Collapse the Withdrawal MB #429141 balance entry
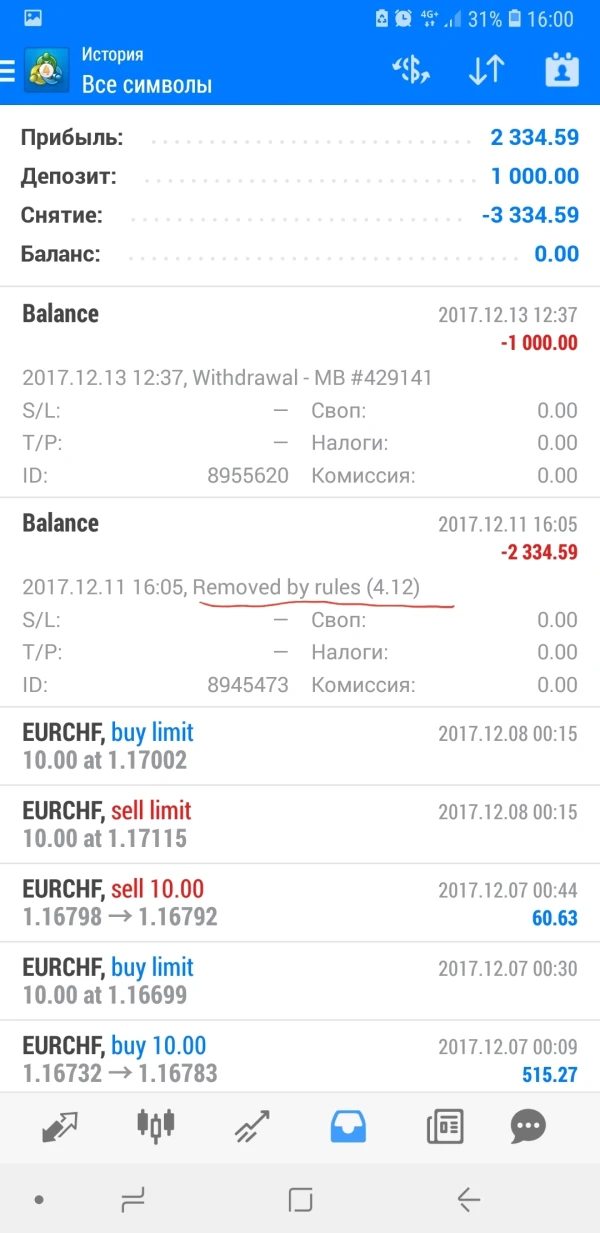The image size is (600, 1233). pyautogui.click(x=300, y=327)
